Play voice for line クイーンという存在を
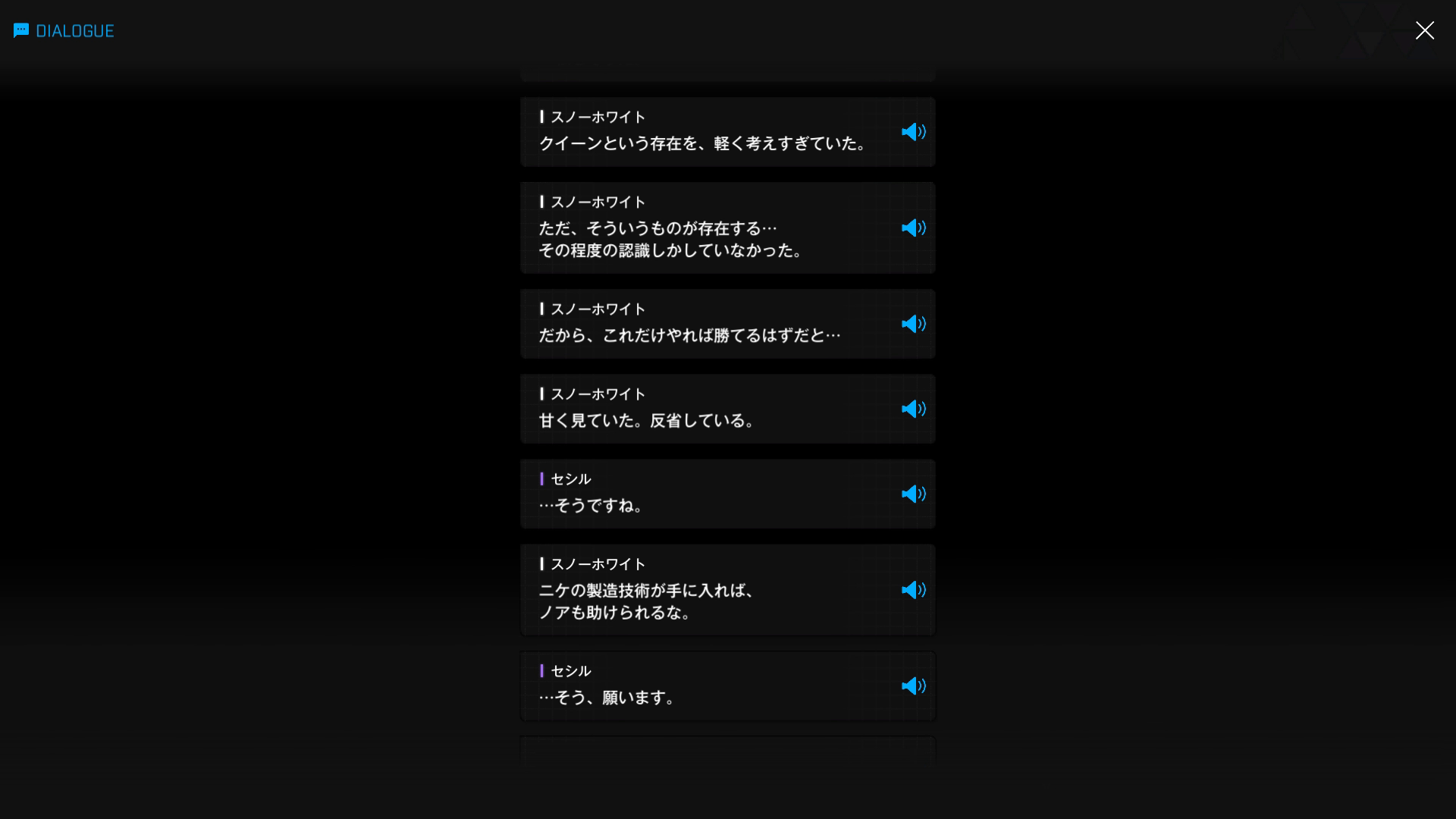This screenshot has width=1456, height=819. [913, 132]
